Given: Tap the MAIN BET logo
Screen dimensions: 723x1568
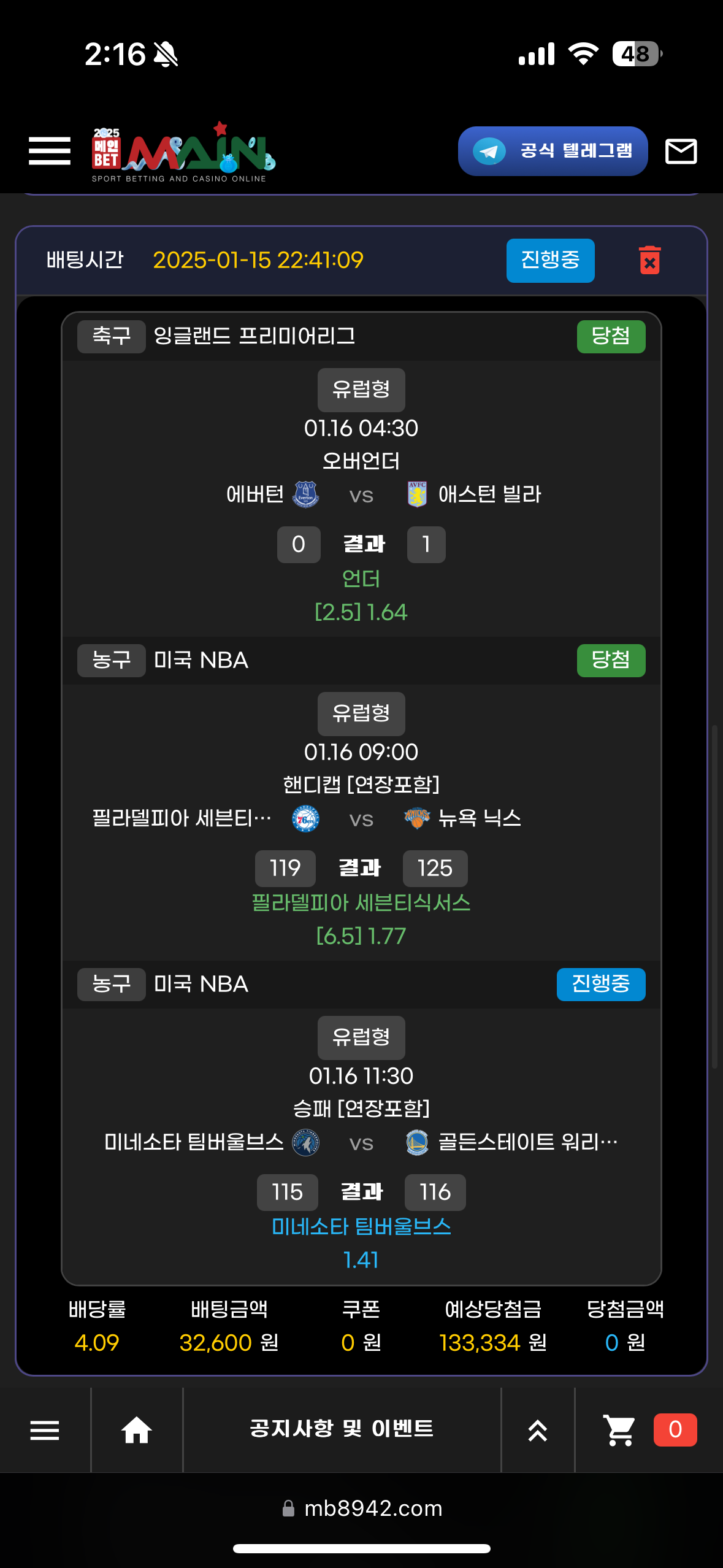Looking at the screenshot, I should click(x=183, y=152).
